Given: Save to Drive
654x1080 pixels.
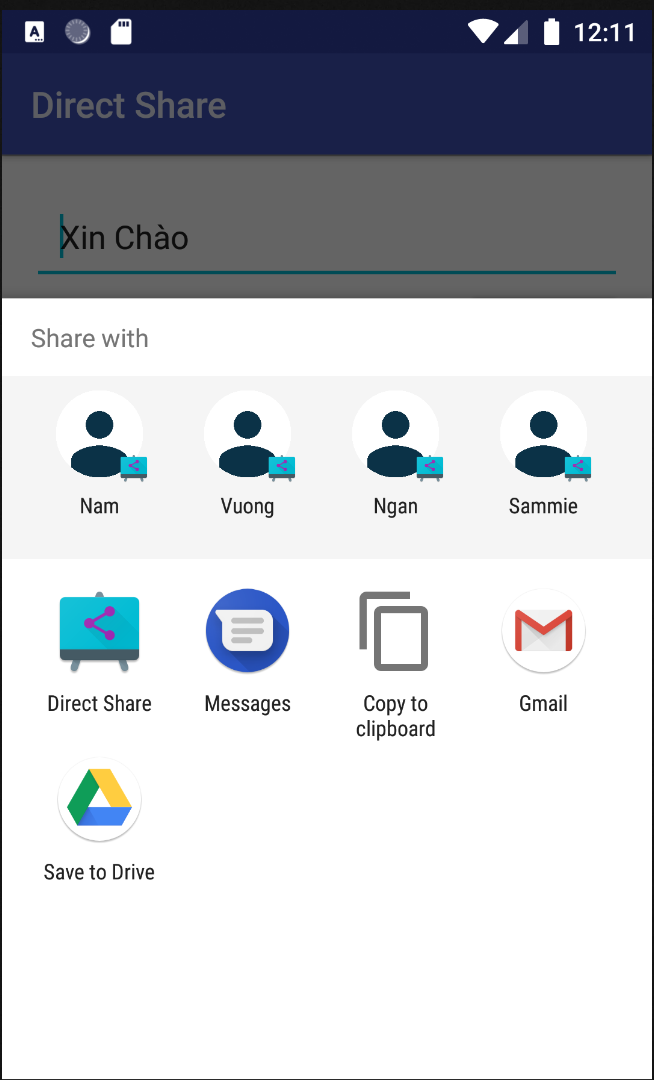Looking at the screenshot, I should click(99, 801).
